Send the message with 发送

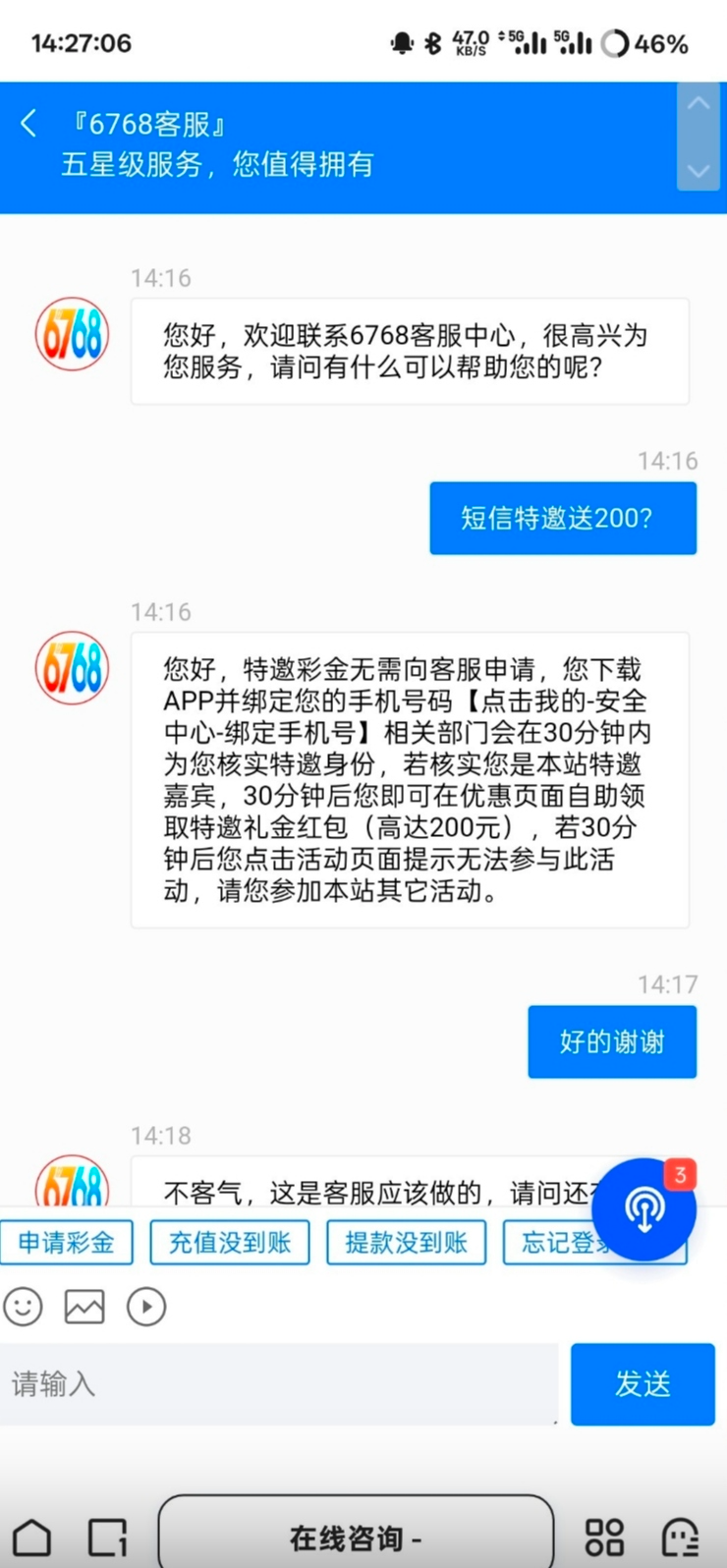pos(643,1383)
